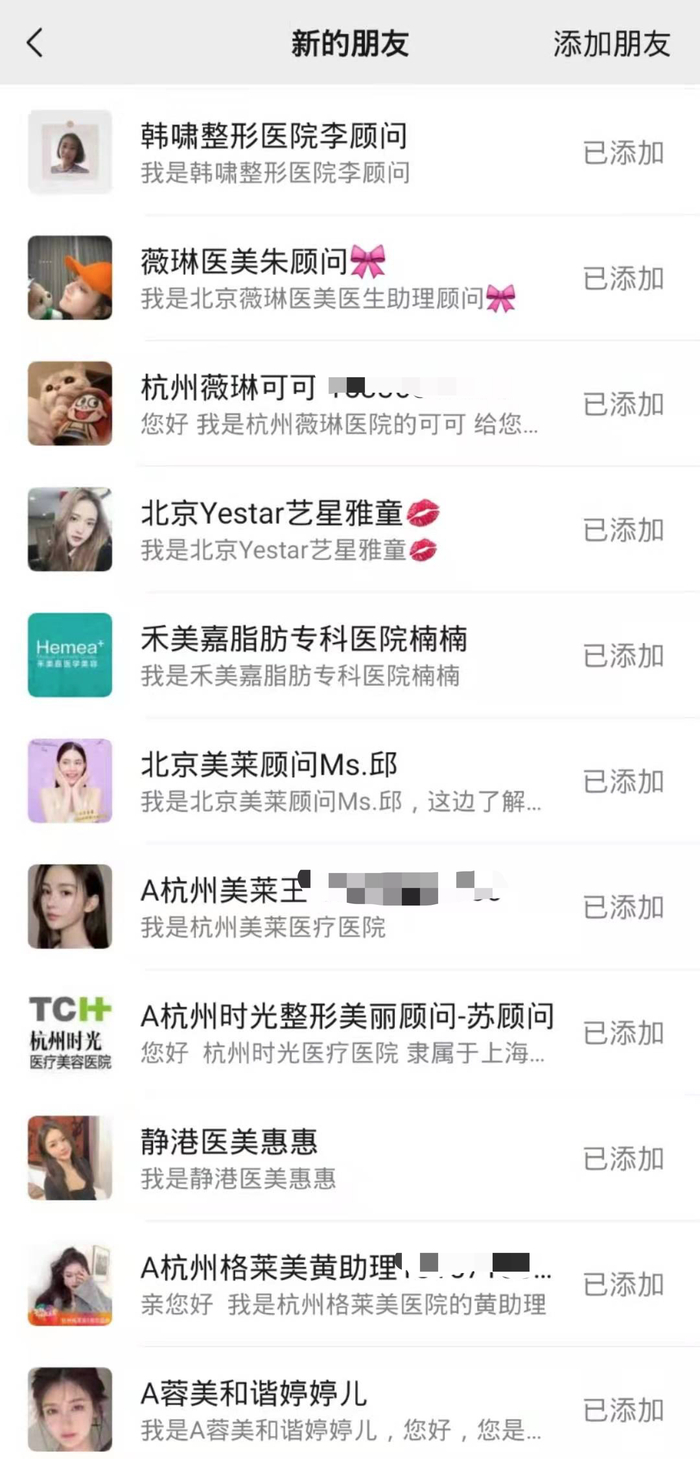View the A蓉美和谐婷婷儿 friend request
Screen dimensions: 700x1459
[340, 1409]
